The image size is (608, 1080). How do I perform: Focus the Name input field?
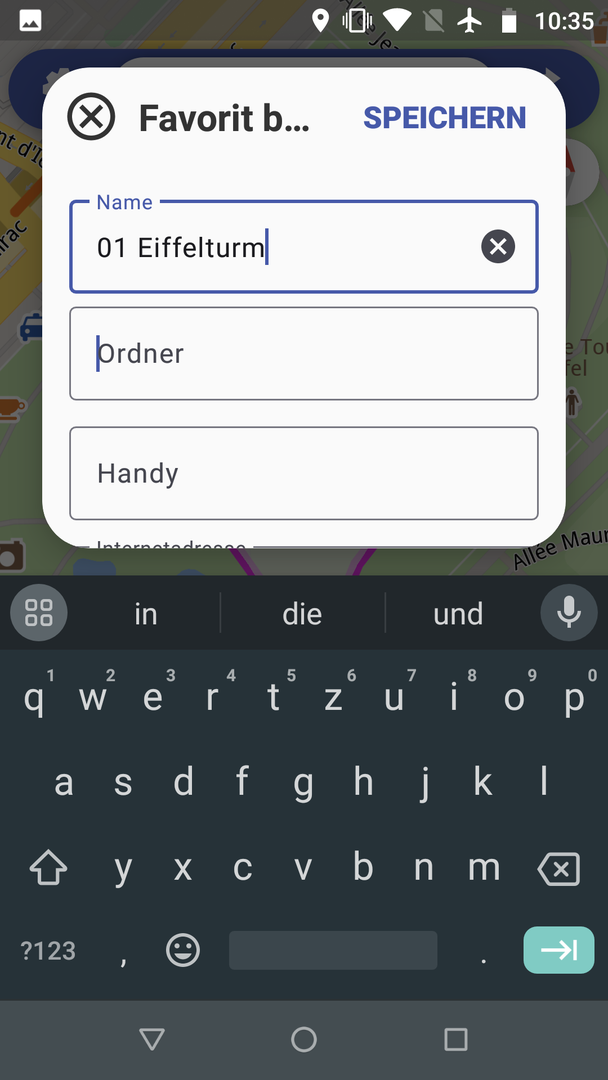coord(280,247)
